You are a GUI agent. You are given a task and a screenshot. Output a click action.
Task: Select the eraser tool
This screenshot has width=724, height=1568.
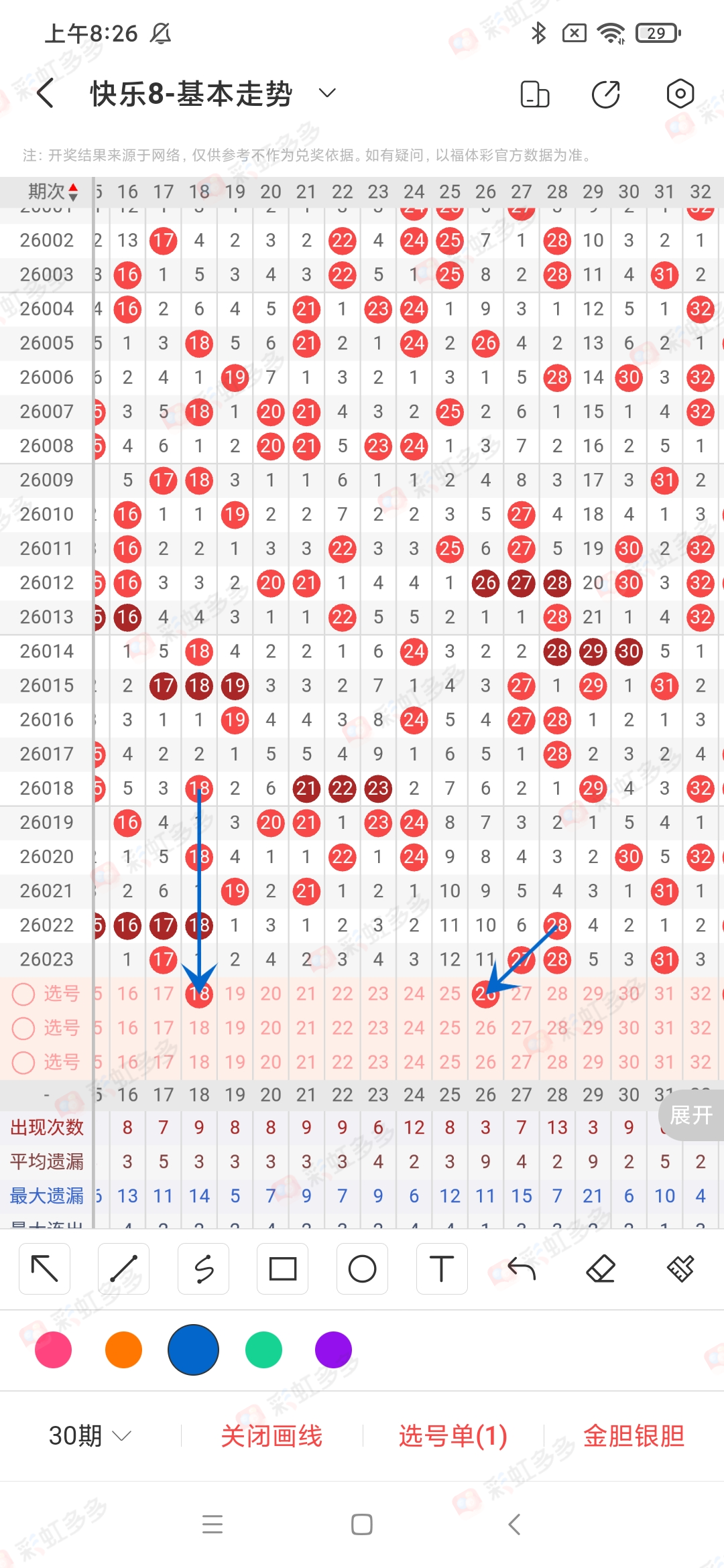(601, 1268)
